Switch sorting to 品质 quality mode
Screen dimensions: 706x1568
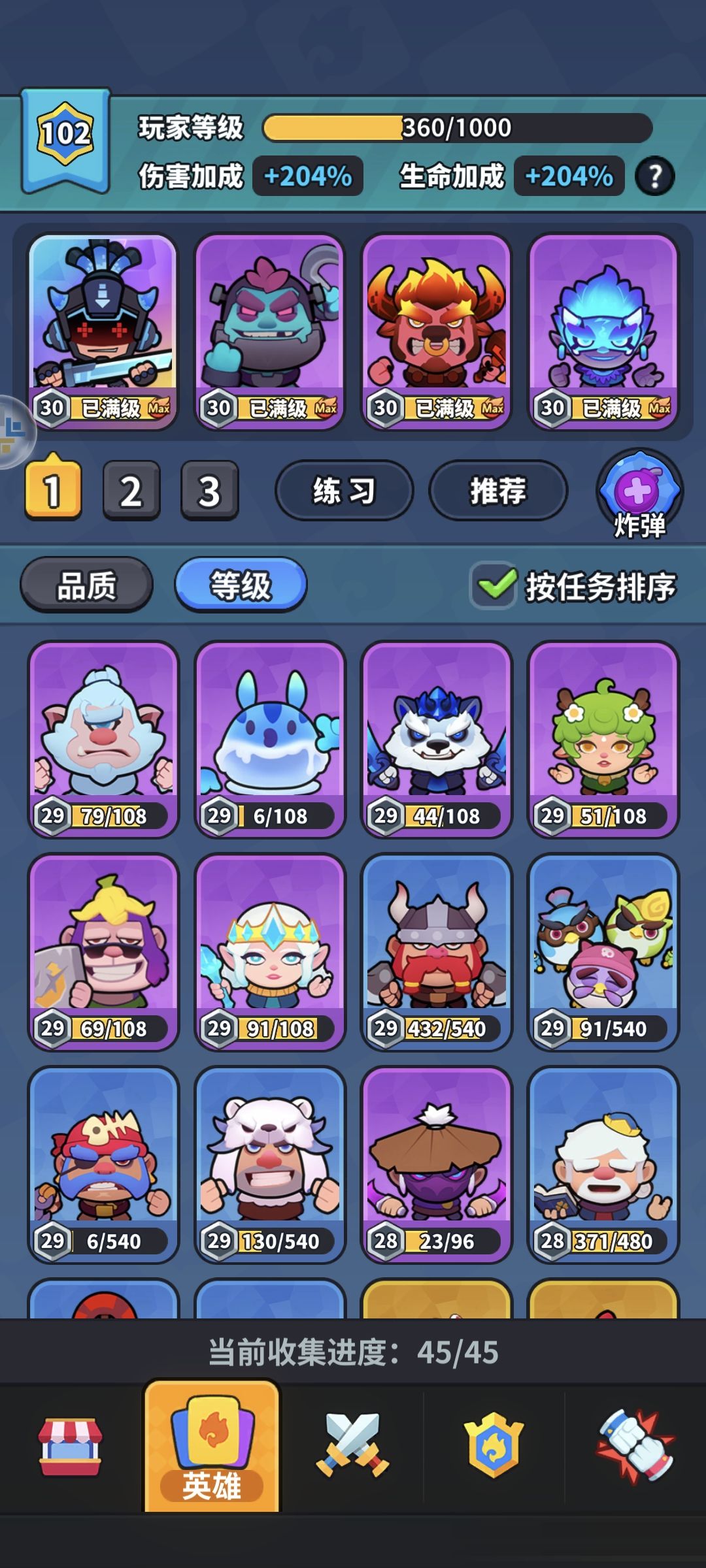coord(85,587)
